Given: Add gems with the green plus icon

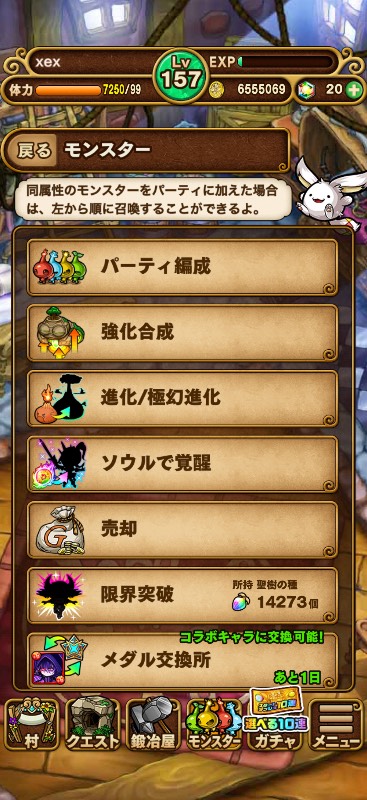Looking at the screenshot, I should [x=353, y=89].
